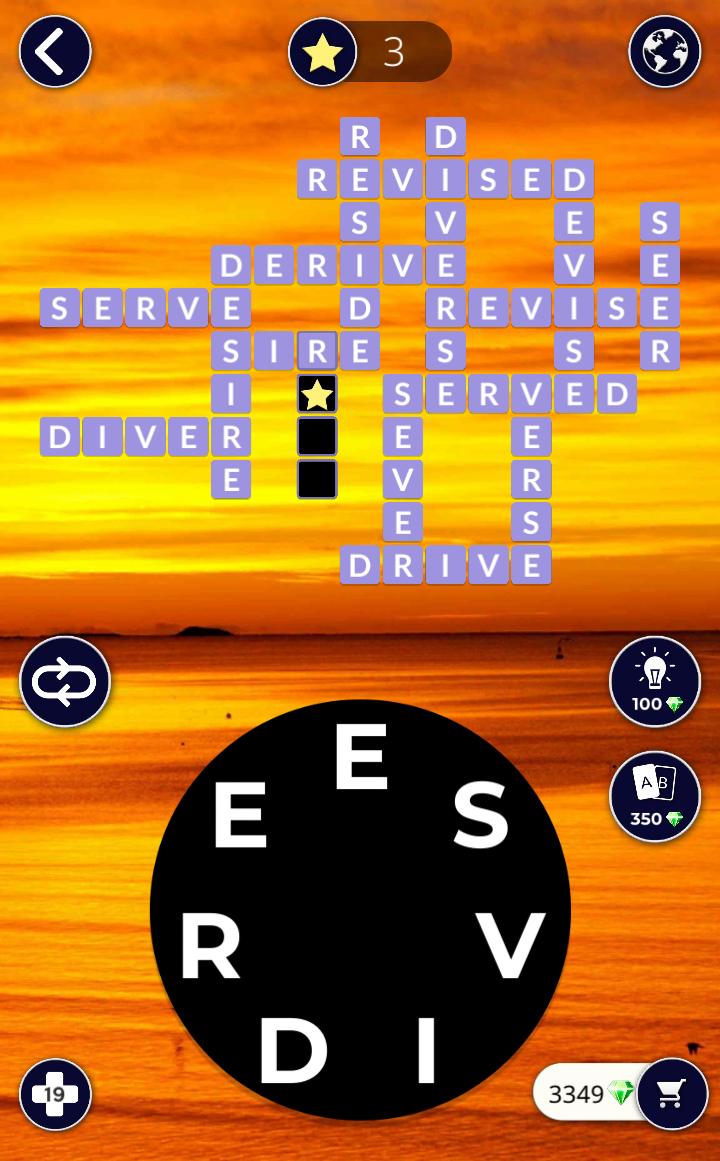Open the extra words button showing 19

pyautogui.click(x=55, y=1094)
